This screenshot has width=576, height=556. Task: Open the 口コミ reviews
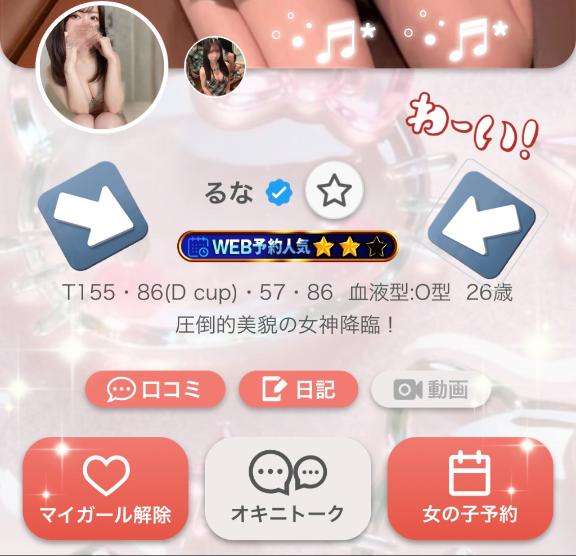coord(155,389)
